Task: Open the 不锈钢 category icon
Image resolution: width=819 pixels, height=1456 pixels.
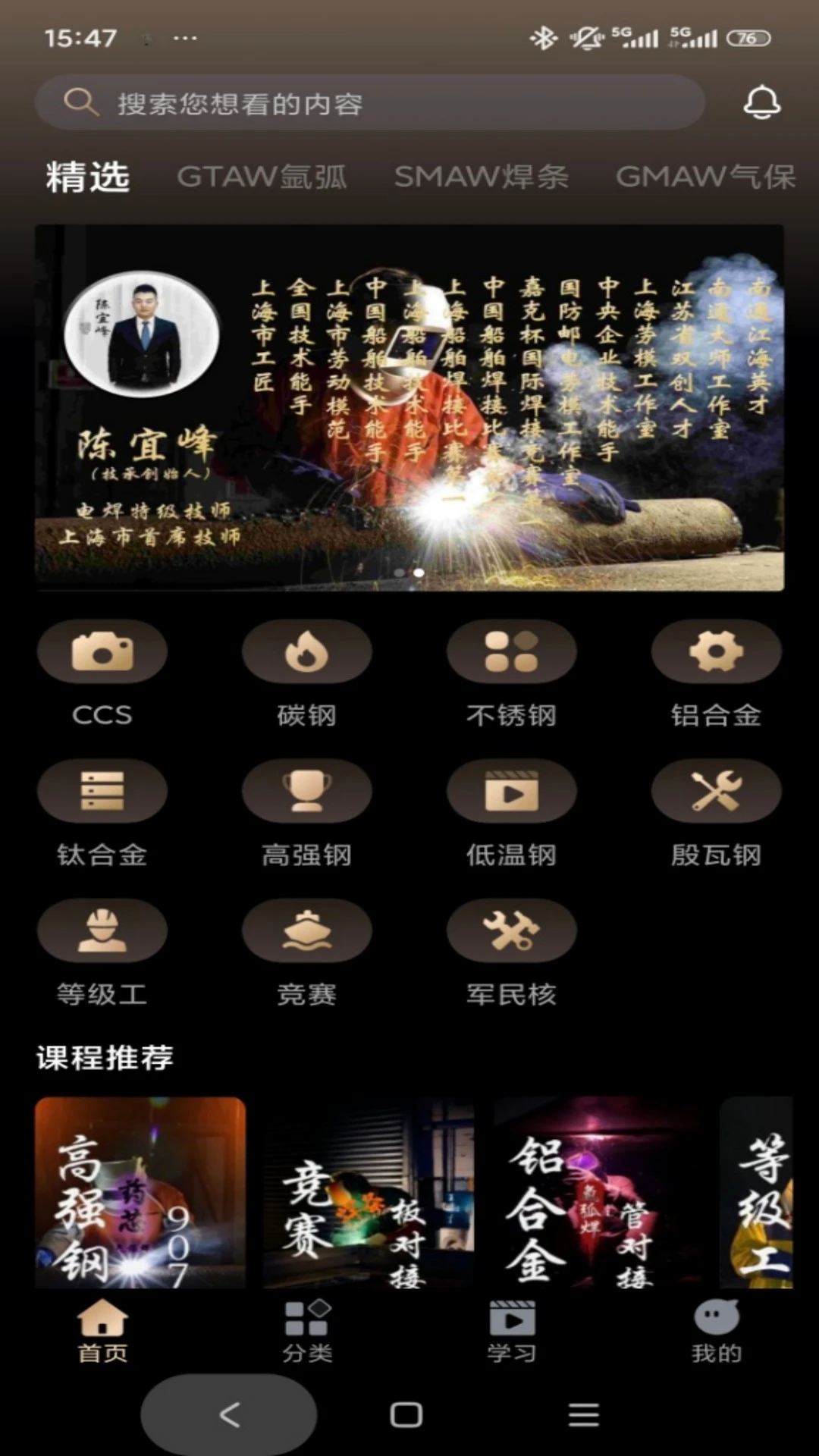Action: click(x=512, y=652)
